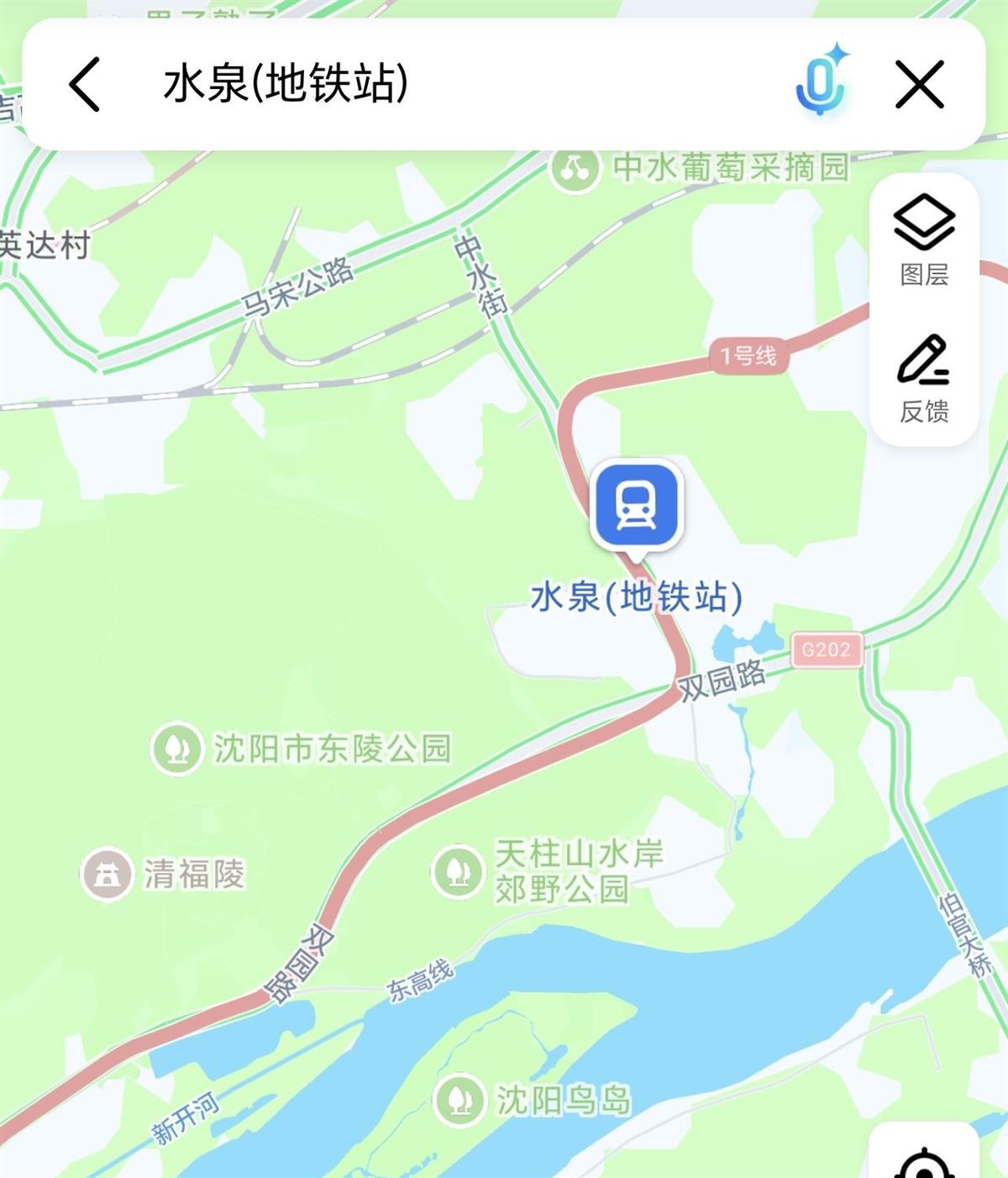Select the cherry icon for 中水葡萄采摘园
This screenshot has width=1008, height=1178.
[x=575, y=167]
